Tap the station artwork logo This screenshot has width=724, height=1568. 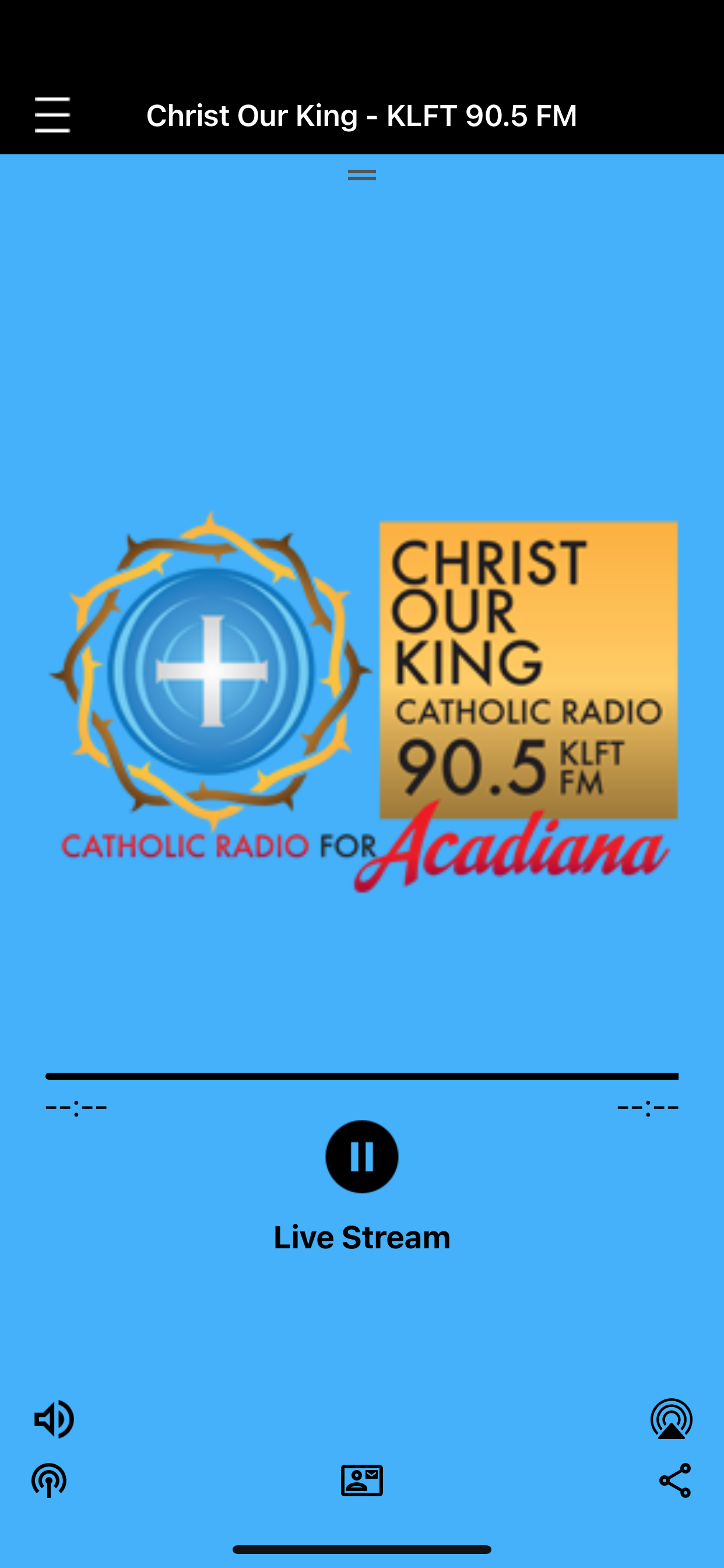click(x=362, y=700)
